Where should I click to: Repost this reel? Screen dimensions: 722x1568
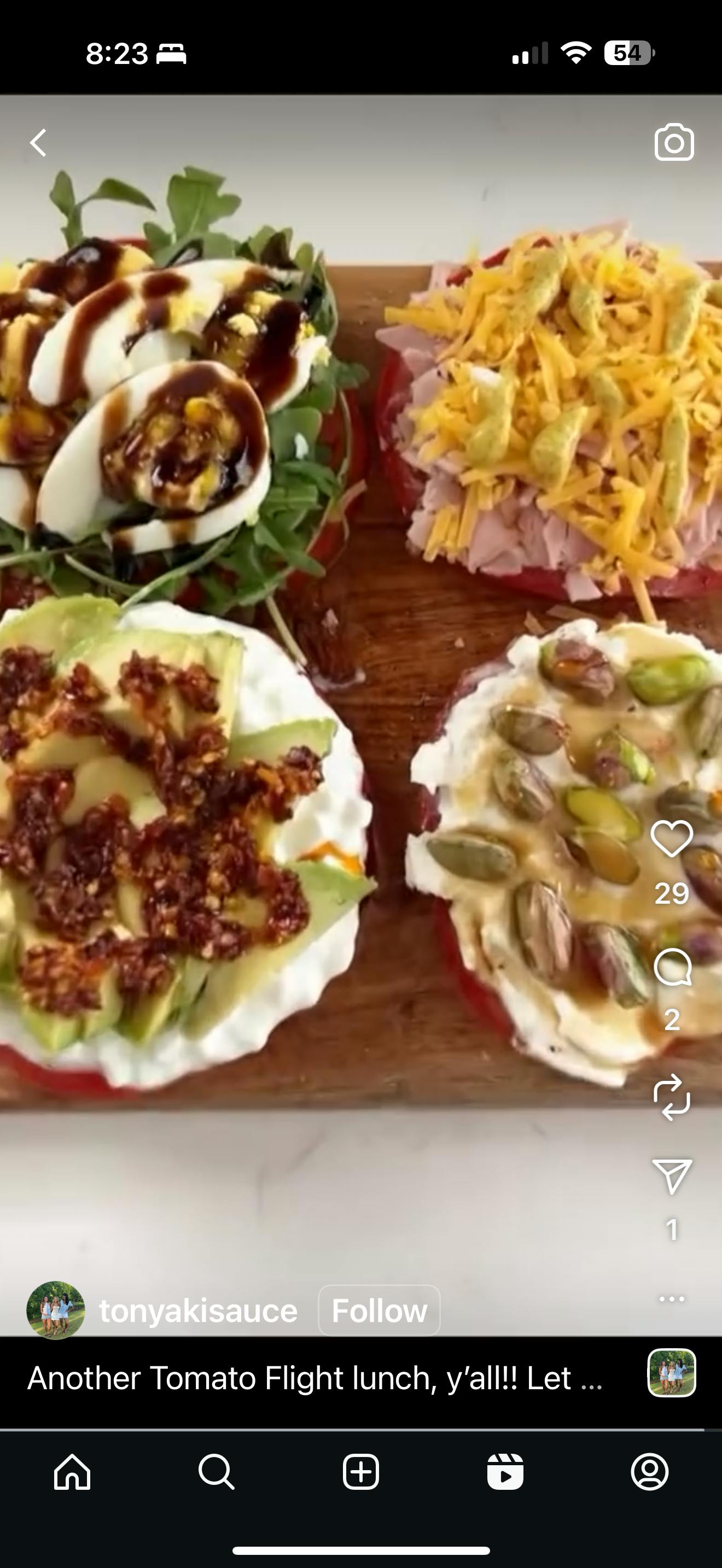click(x=672, y=1097)
